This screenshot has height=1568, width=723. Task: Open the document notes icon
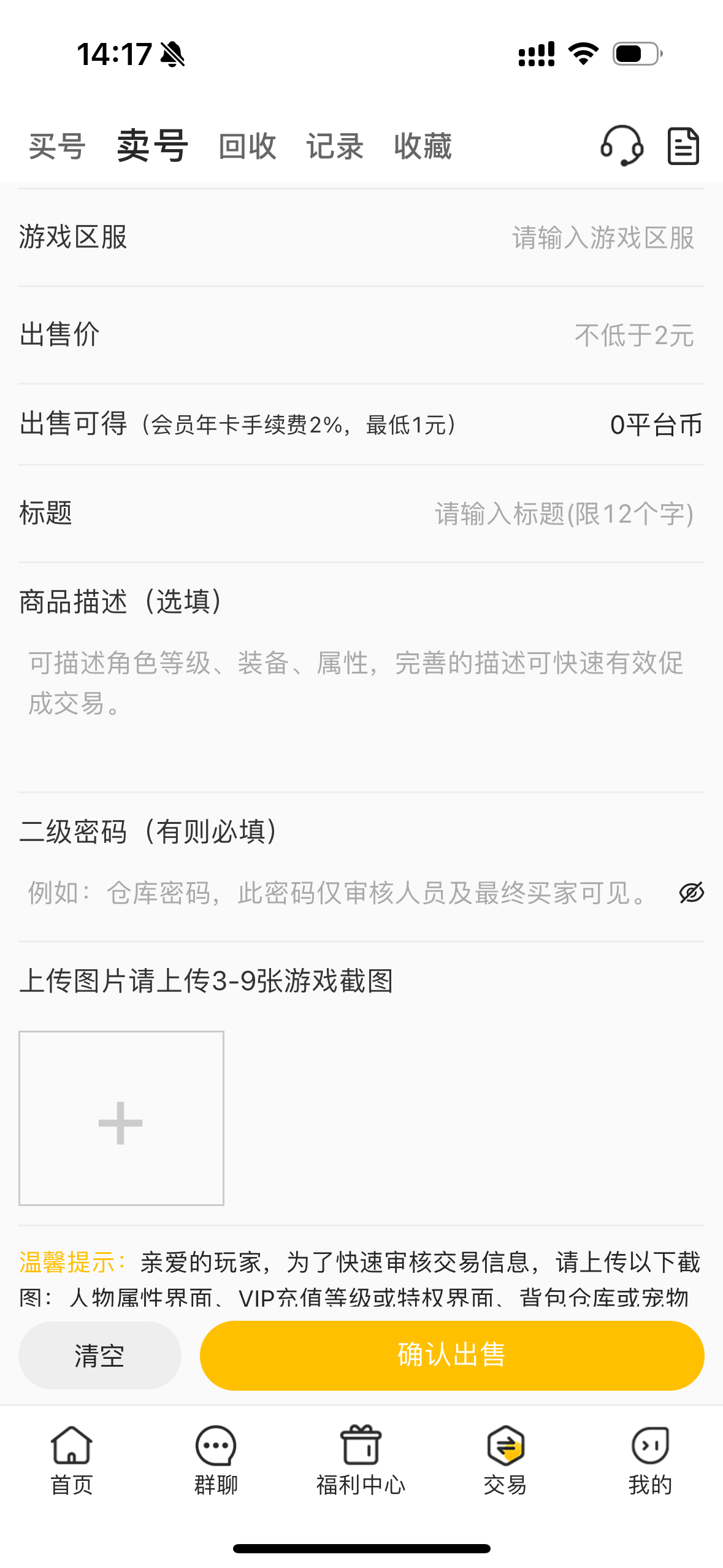click(x=683, y=146)
